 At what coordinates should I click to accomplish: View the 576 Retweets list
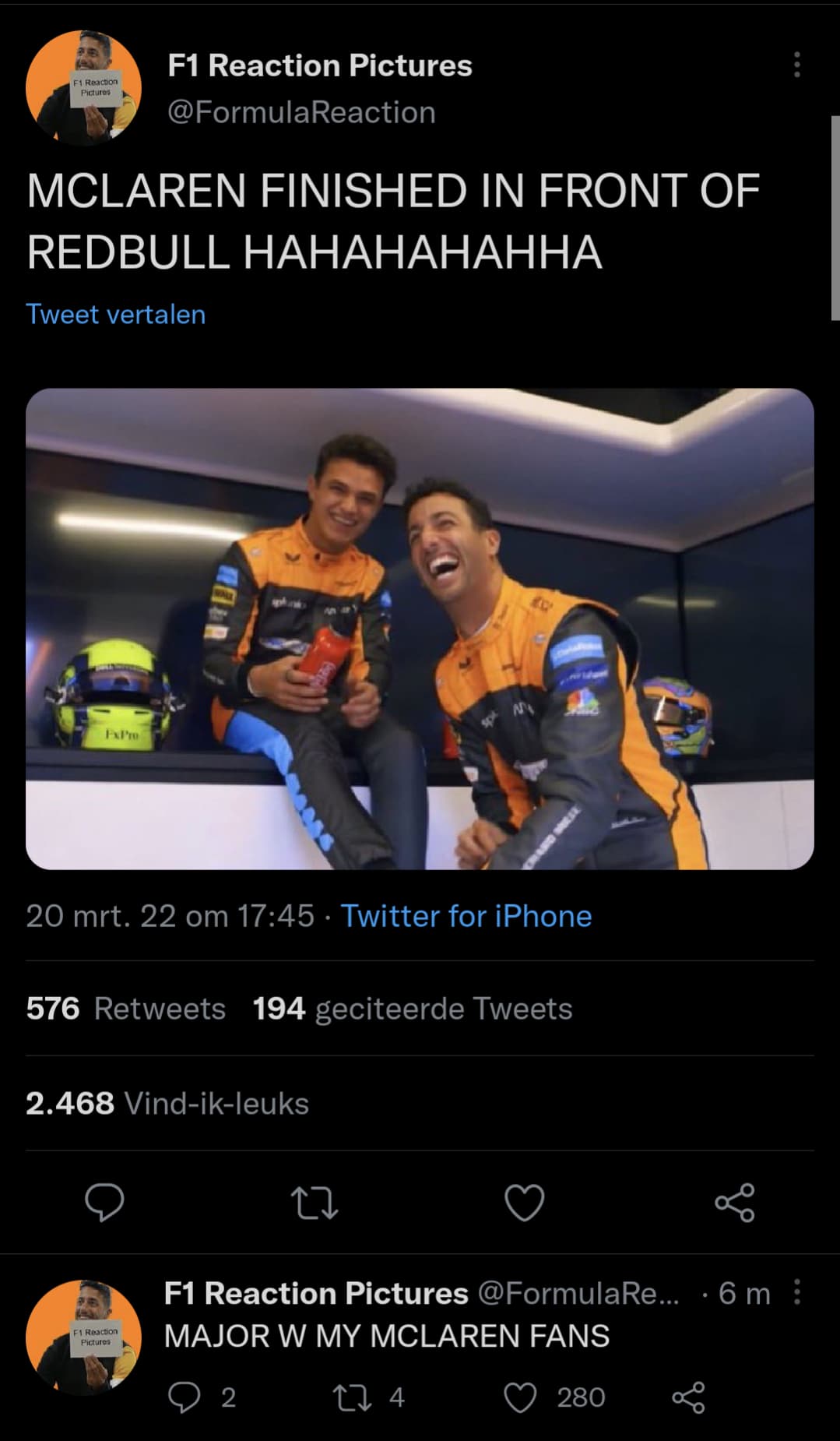126,1008
